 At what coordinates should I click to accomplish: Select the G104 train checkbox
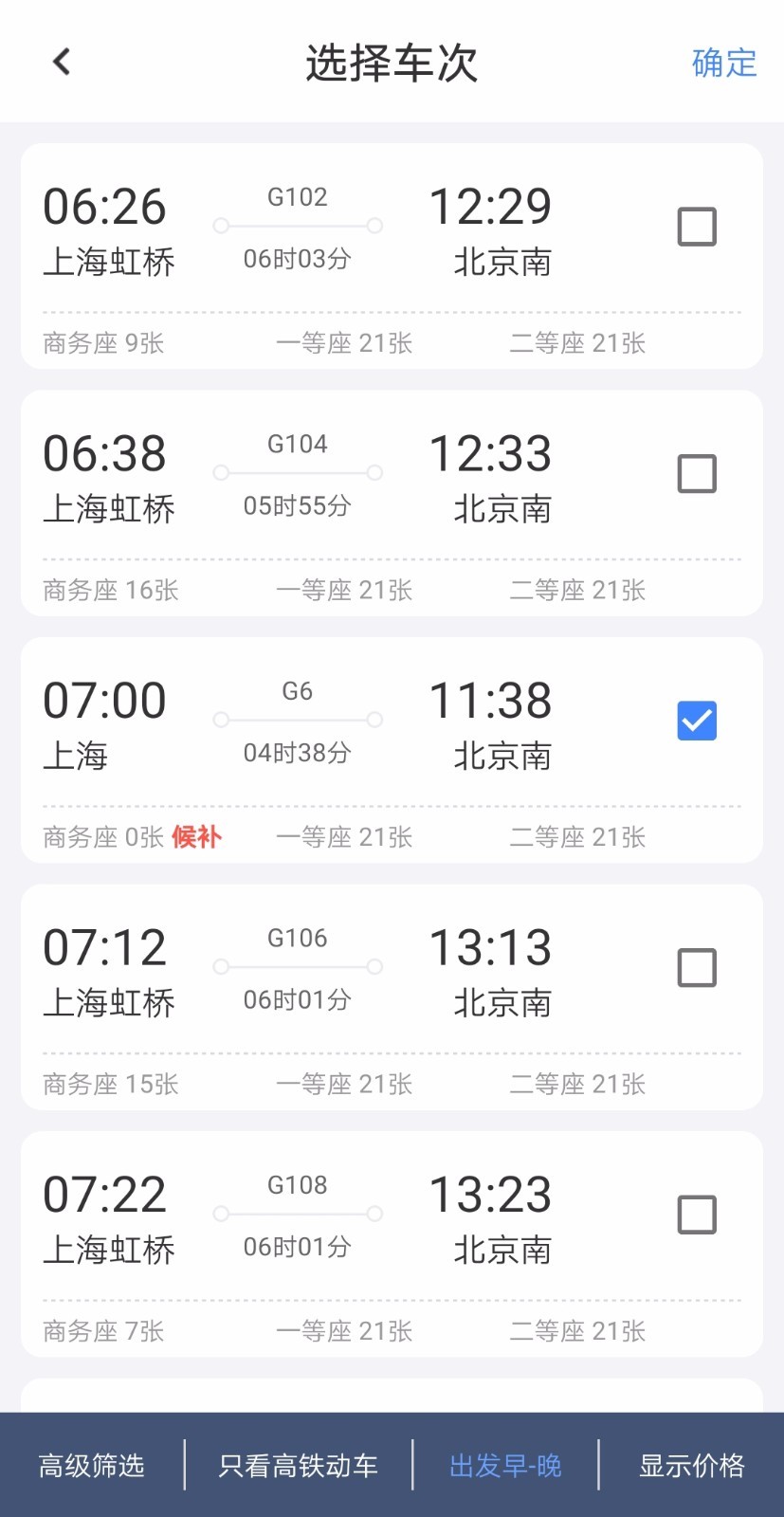697,474
